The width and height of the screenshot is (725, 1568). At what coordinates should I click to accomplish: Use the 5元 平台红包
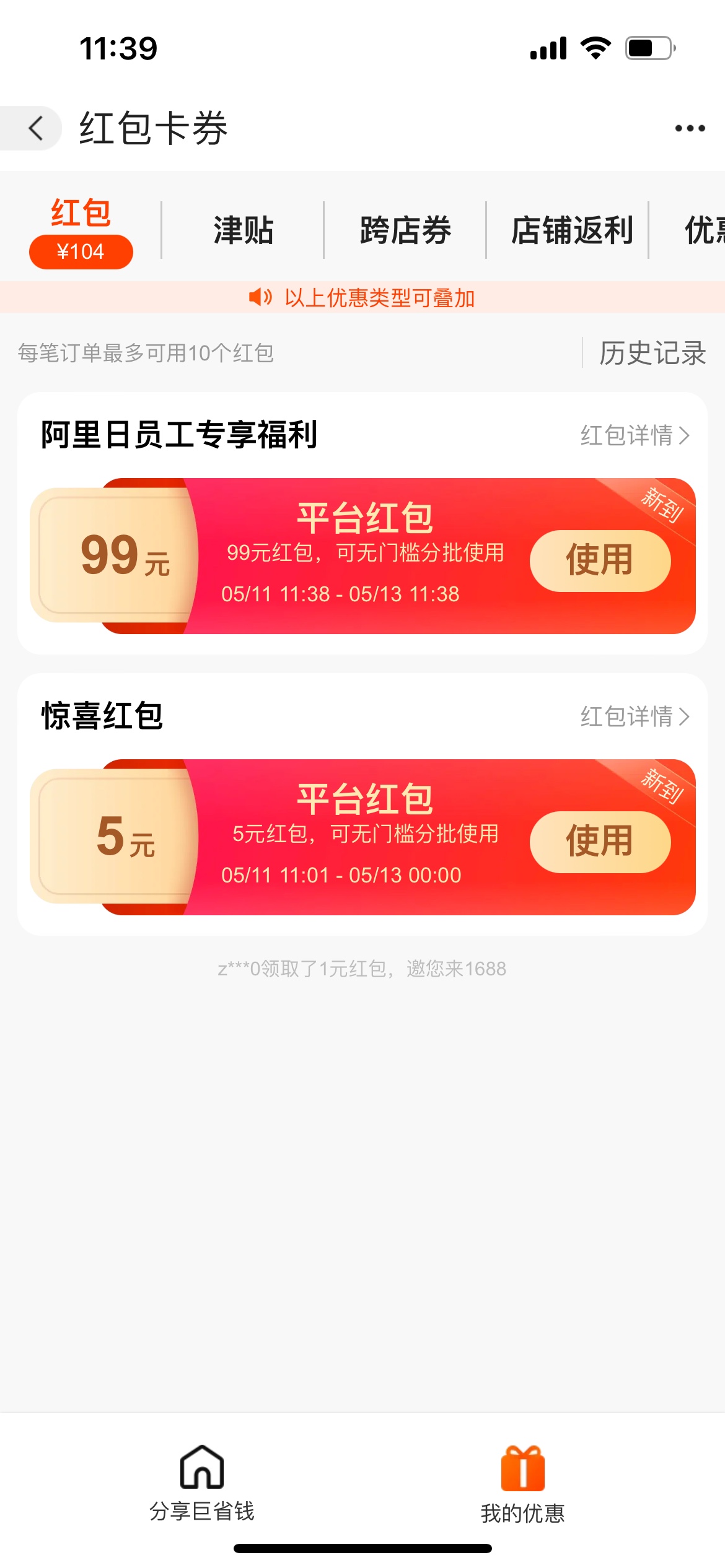pyautogui.click(x=600, y=842)
